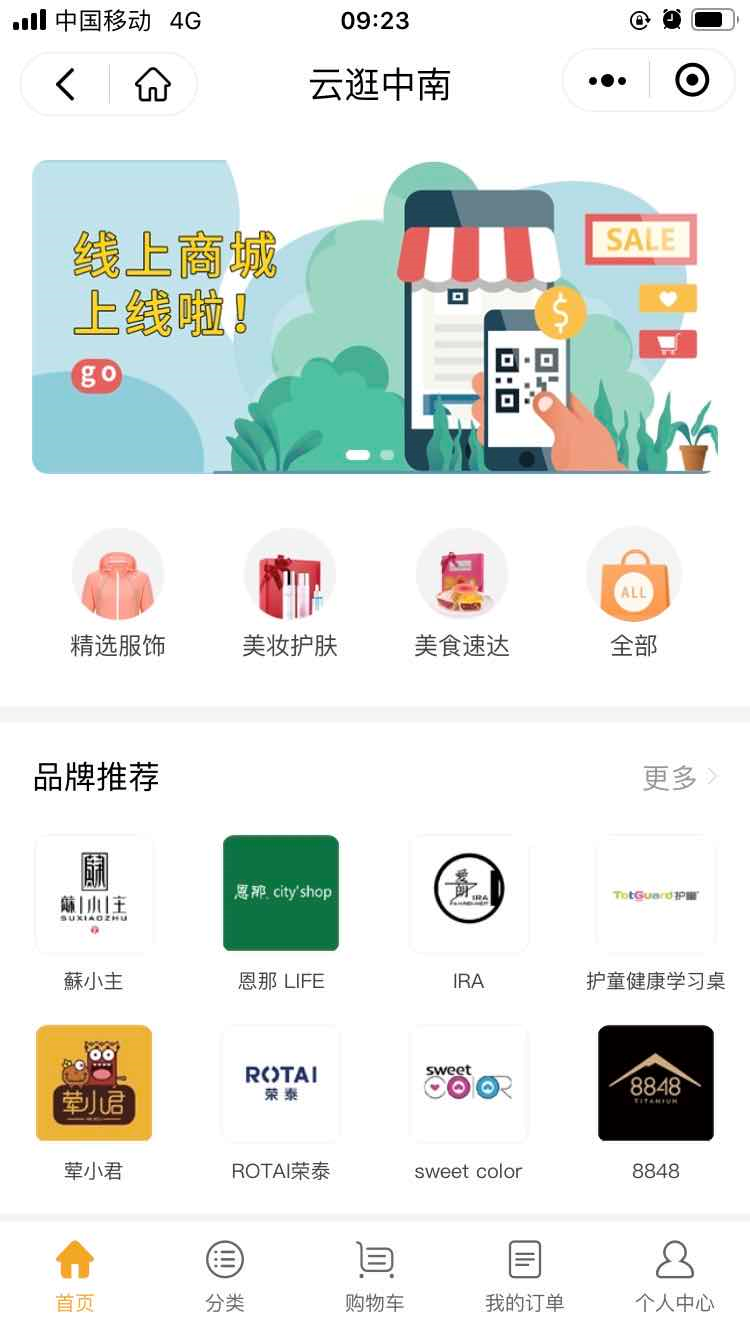This screenshot has width=750, height=1334.
Task: Select the second carousel indicator dot
Action: tap(386, 454)
